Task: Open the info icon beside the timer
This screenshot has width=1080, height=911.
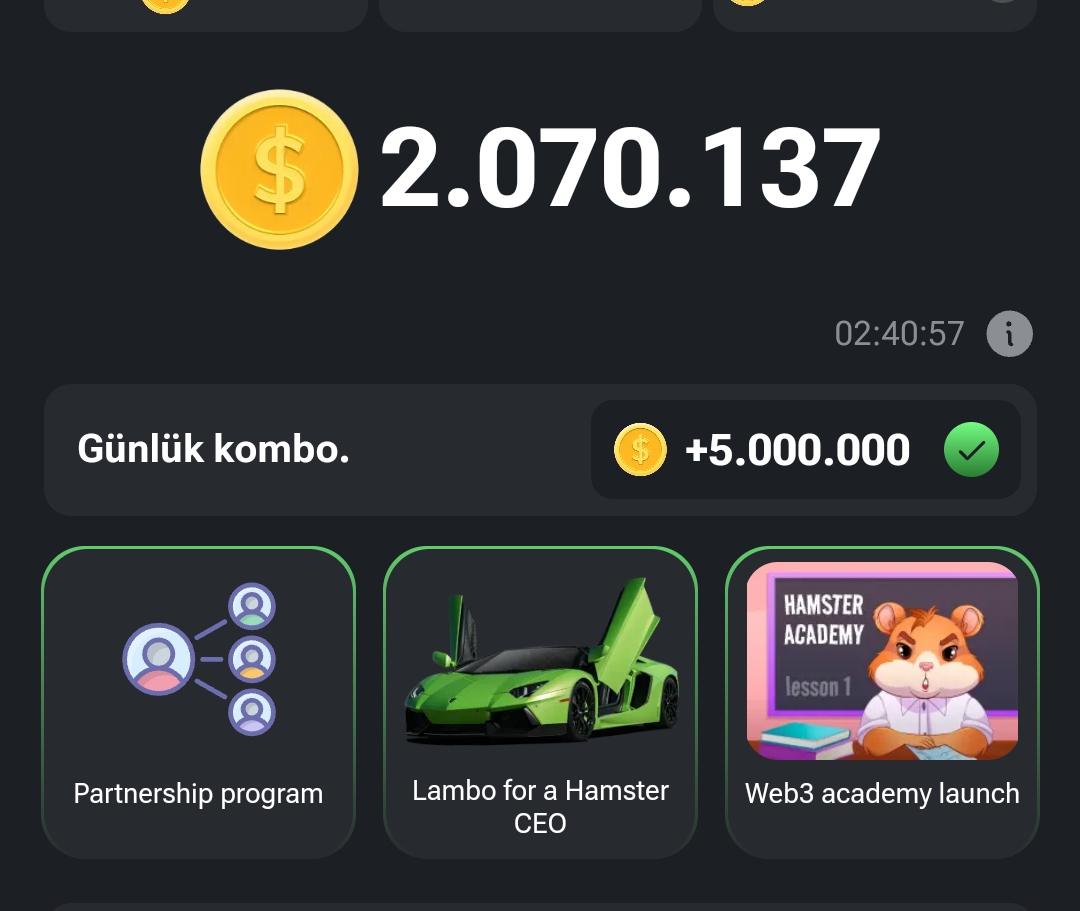Action: pos(1009,334)
